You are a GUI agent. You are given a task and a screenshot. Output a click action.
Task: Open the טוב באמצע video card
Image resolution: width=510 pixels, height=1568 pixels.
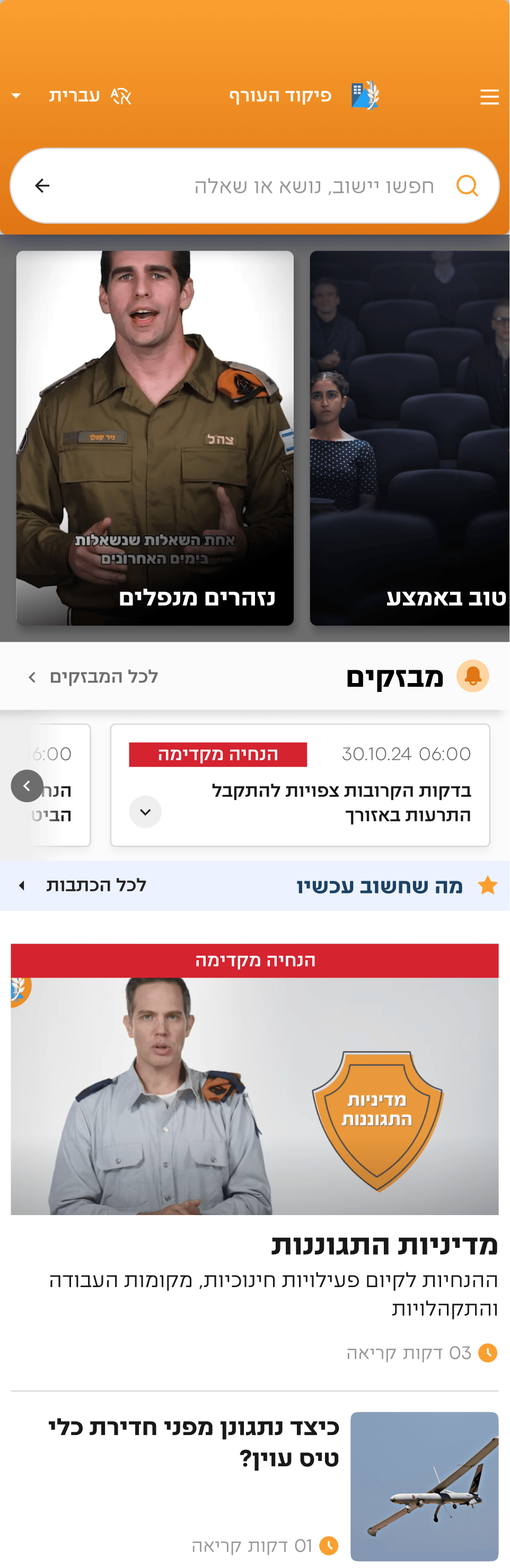point(409,438)
